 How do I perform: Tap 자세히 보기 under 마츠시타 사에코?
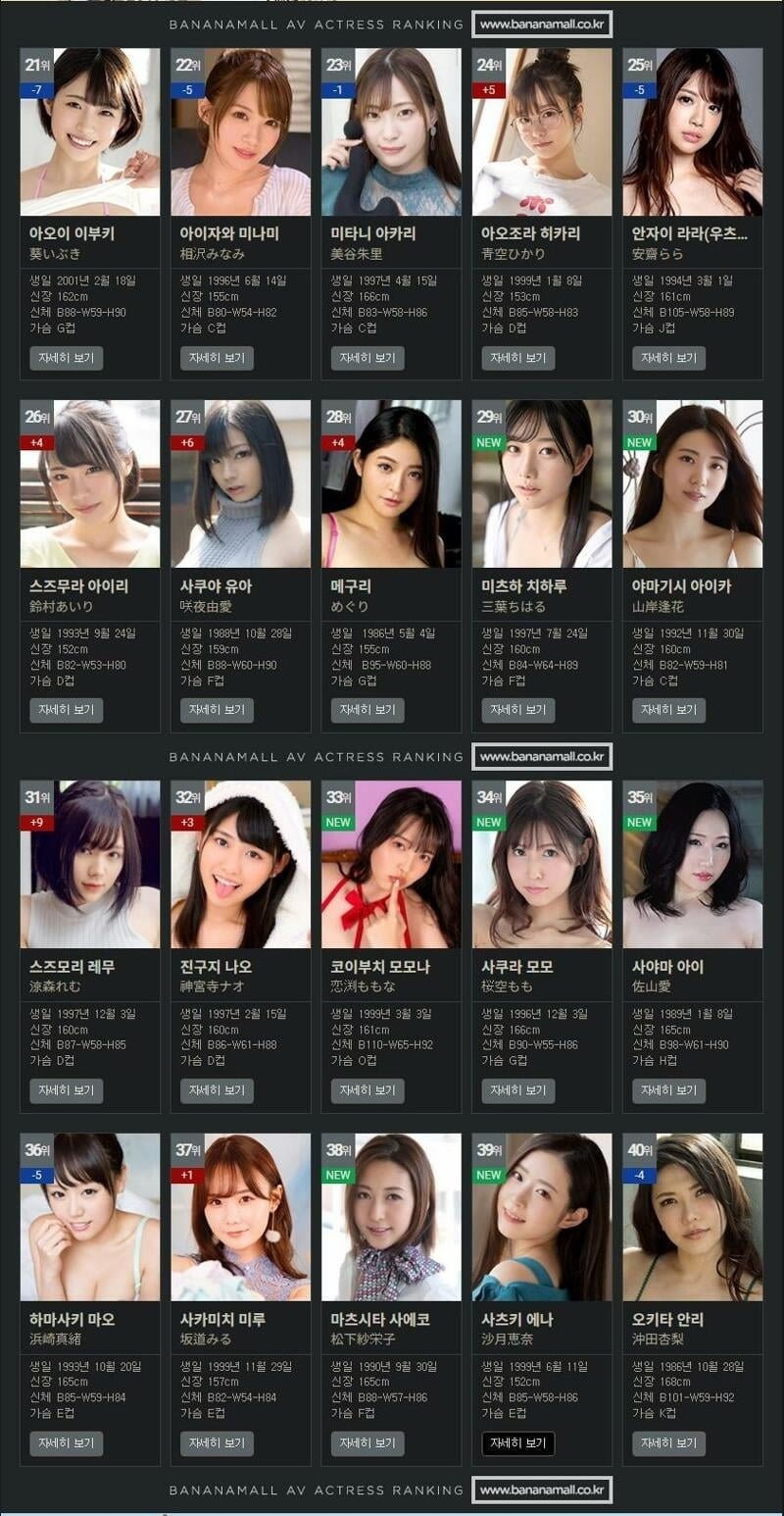[367, 1443]
